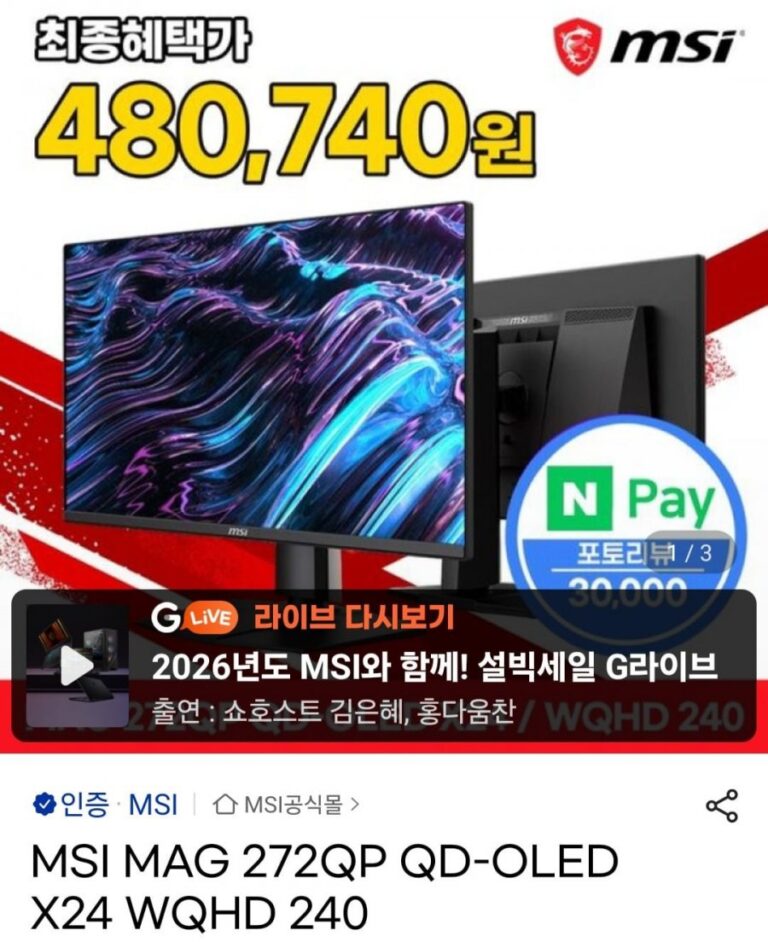The image size is (768, 942).
Task: Open the 라이브 다시보기 banner
Action: coord(435,666)
